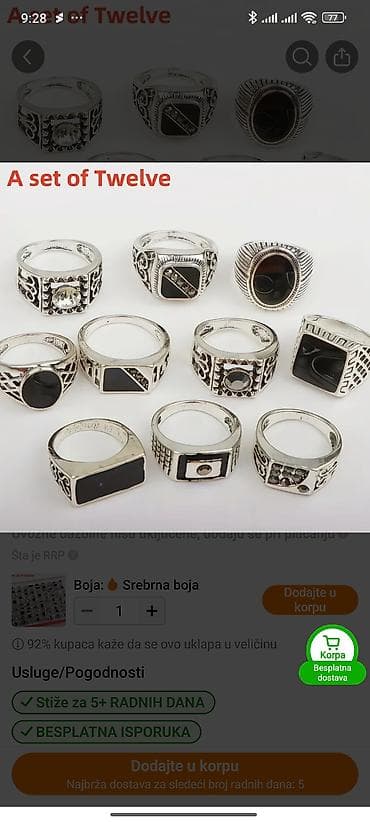This screenshot has width=370, height=822.
Task: Tap the large bottom Dodajte u korpu button
Action: (x=185, y=774)
